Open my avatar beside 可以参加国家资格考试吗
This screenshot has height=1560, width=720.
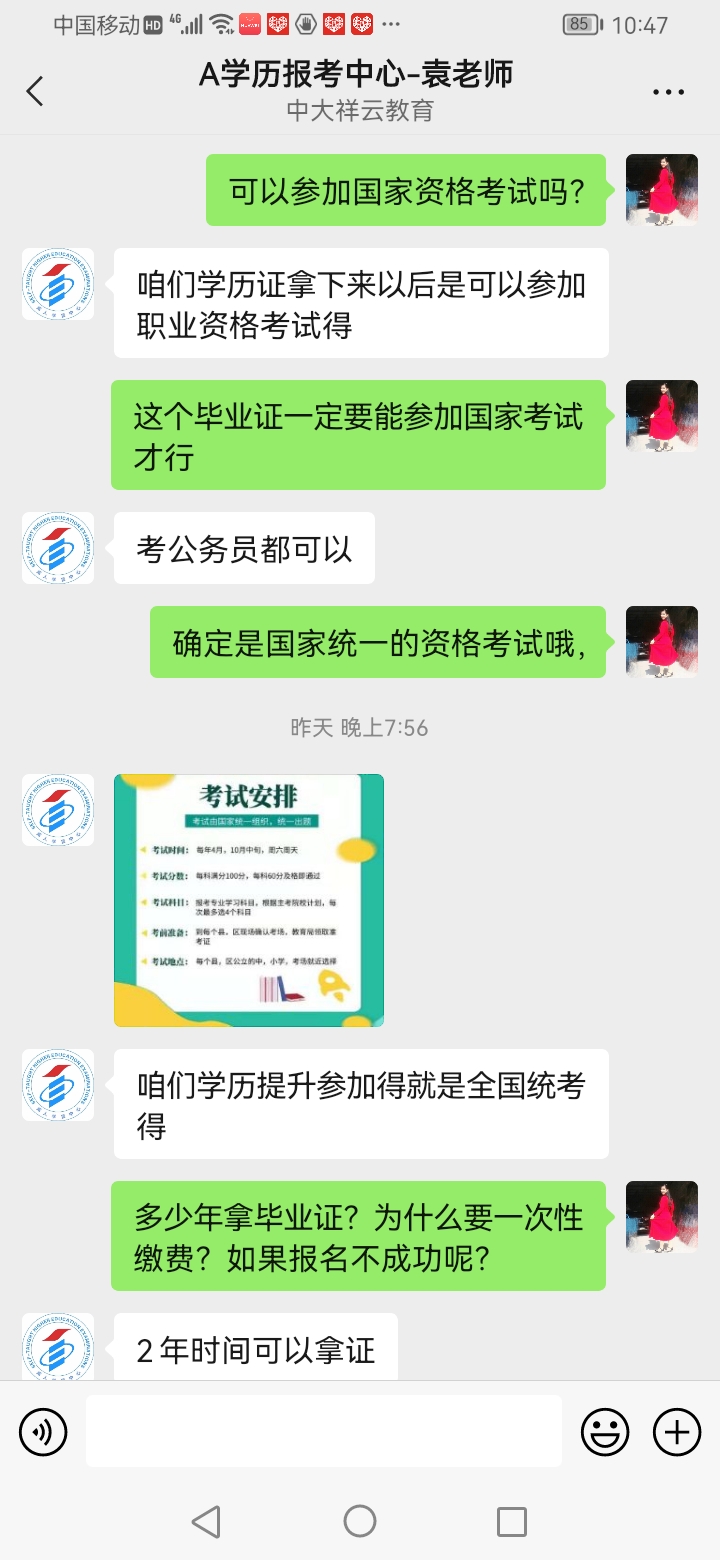pyautogui.click(x=661, y=190)
